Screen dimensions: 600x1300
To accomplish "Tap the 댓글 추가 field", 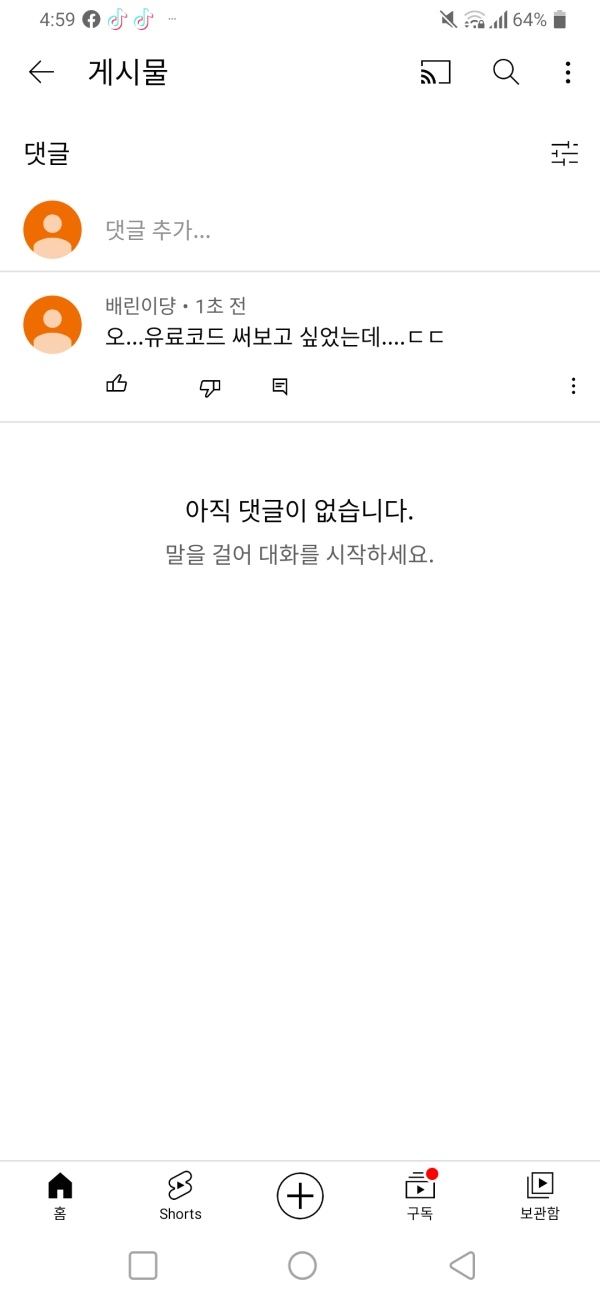I will (x=300, y=231).
